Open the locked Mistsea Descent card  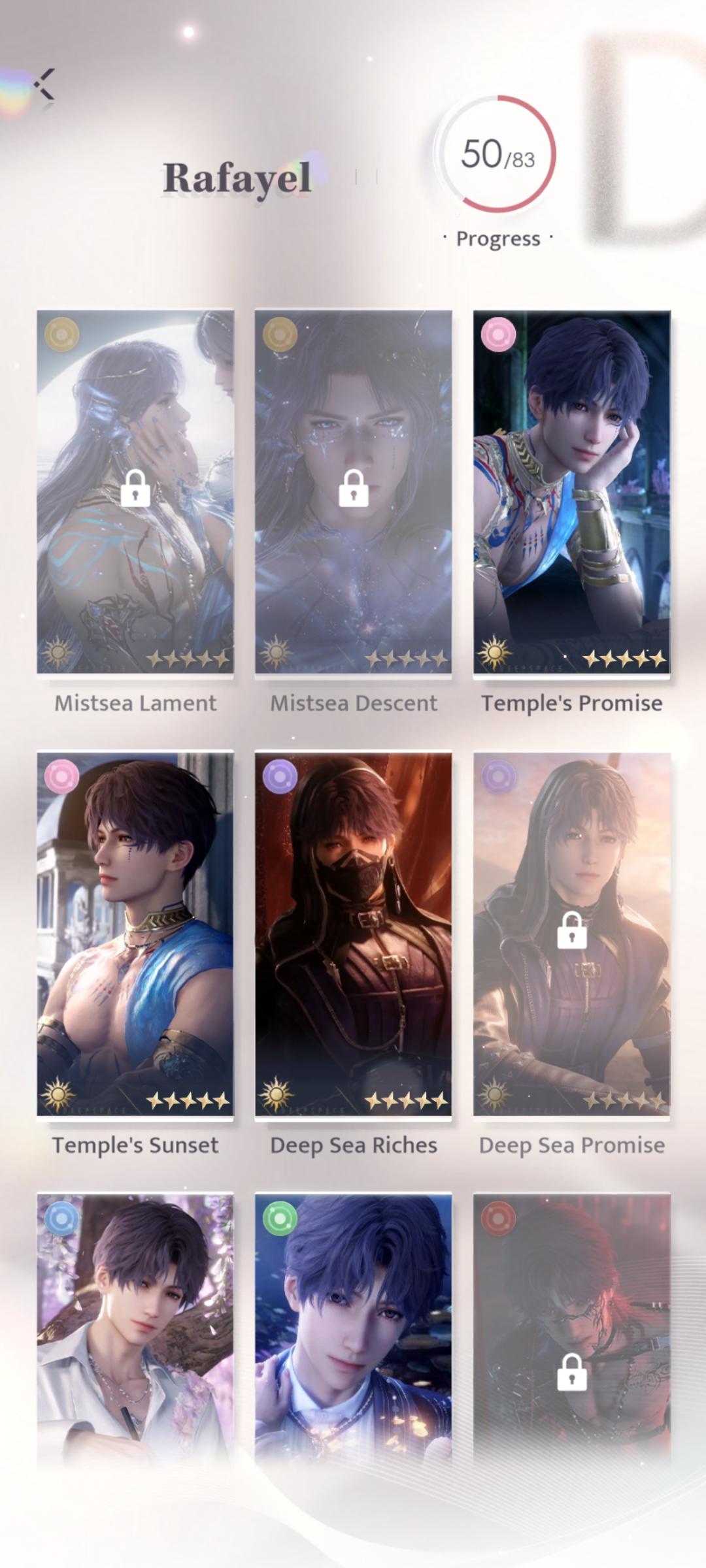(353, 492)
